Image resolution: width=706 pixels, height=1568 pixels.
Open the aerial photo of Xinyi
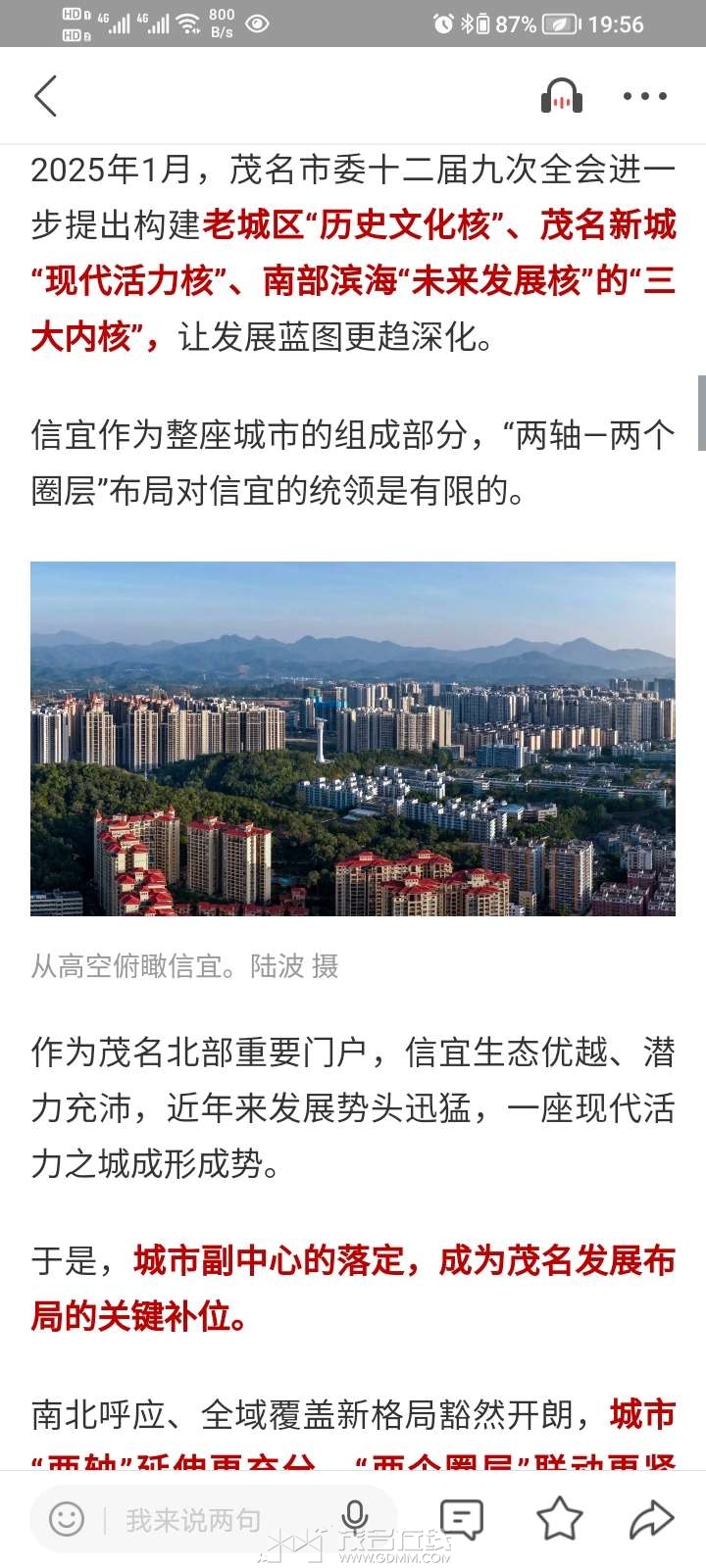tap(353, 738)
